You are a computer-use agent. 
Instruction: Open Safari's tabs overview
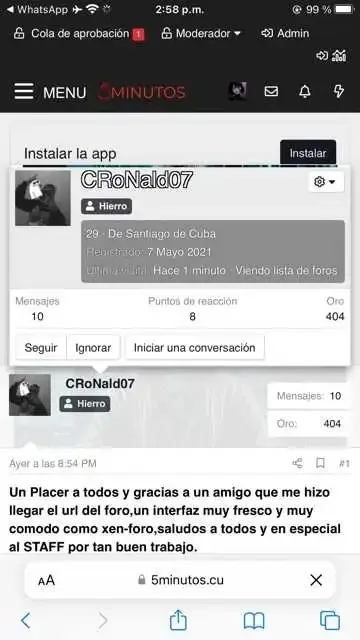coord(330,620)
